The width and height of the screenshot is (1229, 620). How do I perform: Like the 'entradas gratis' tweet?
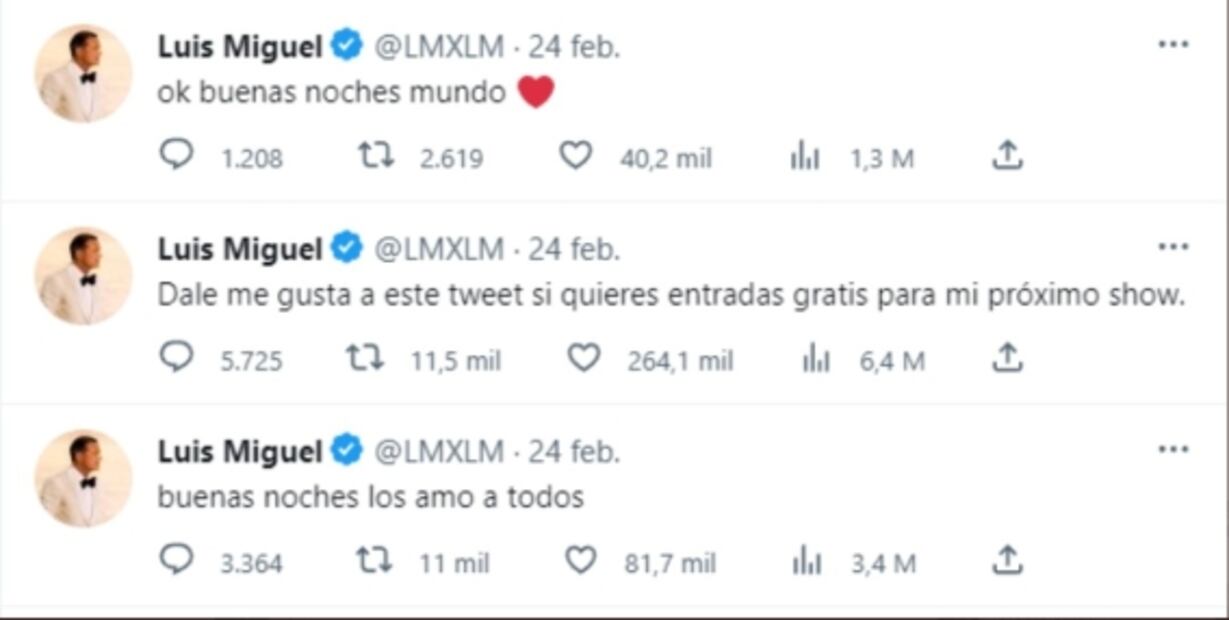coord(583,358)
